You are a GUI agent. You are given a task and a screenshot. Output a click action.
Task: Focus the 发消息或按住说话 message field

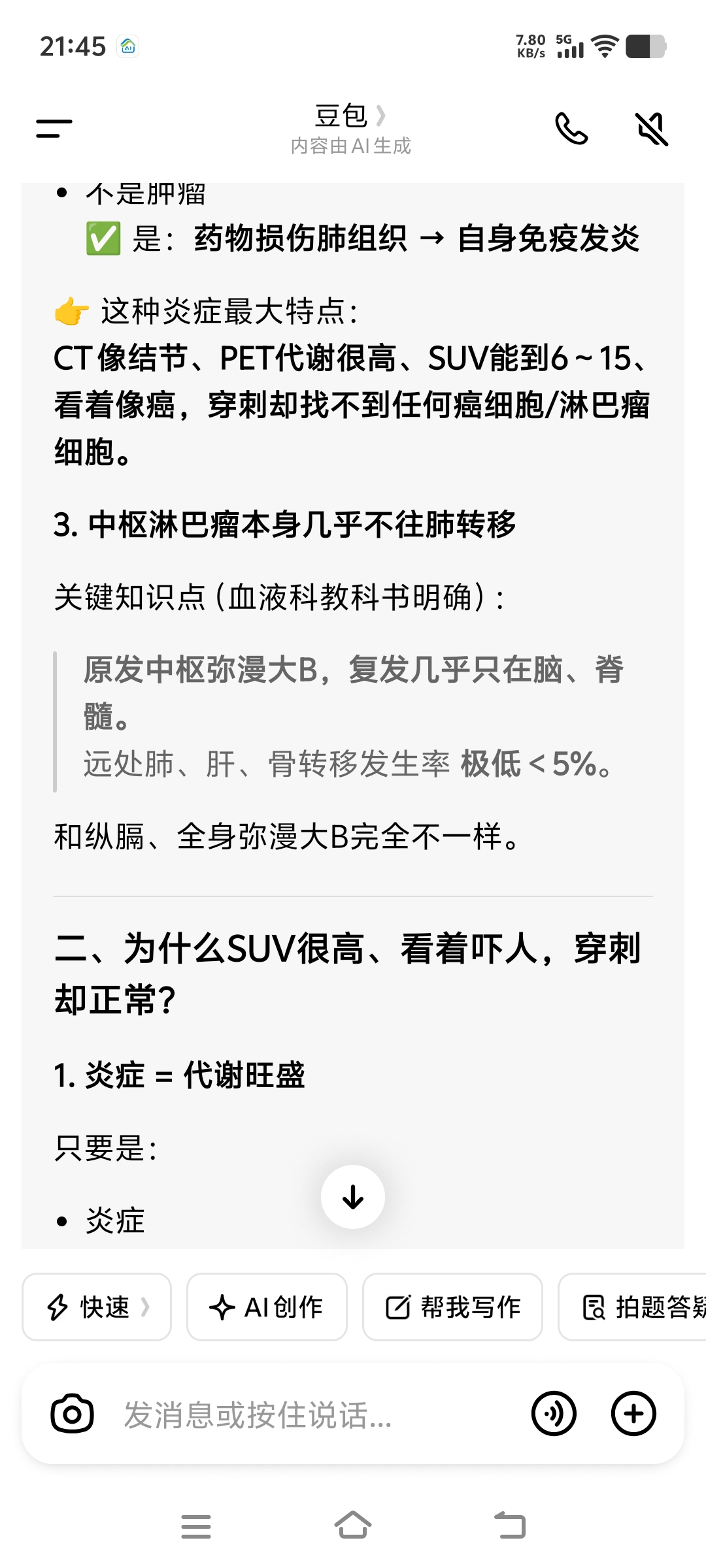(x=314, y=1414)
